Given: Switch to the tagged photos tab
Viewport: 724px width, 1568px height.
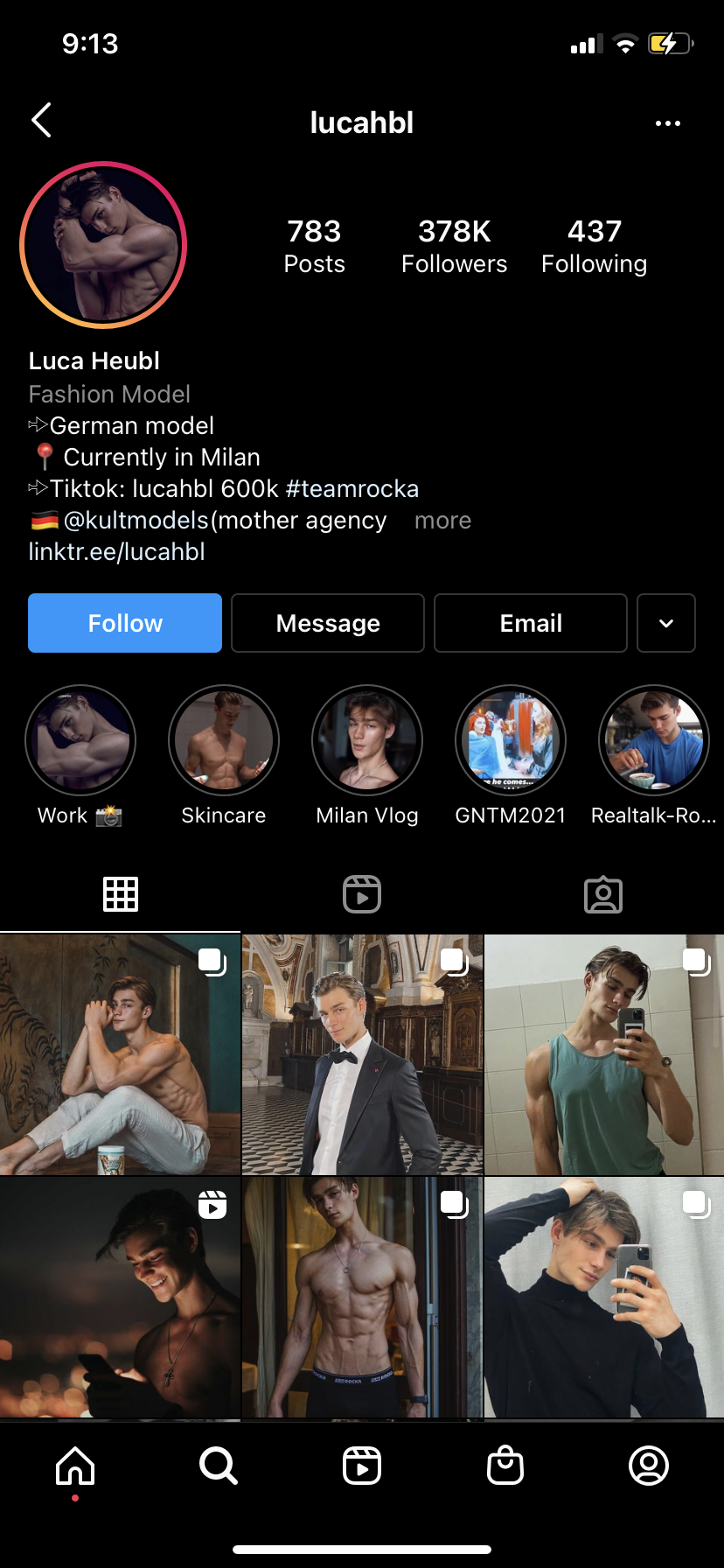Looking at the screenshot, I should pos(603,894).
